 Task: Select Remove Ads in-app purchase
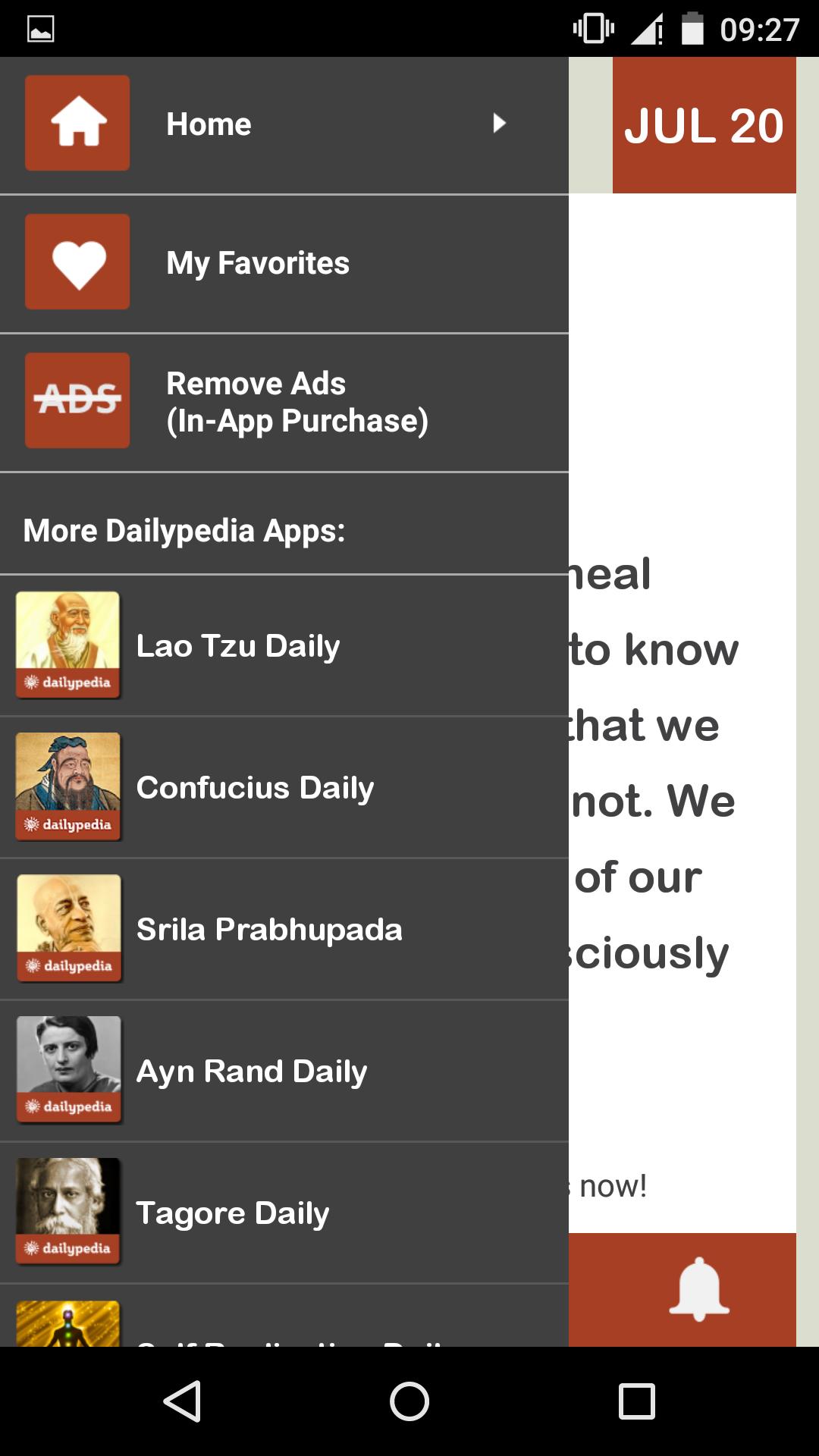[x=284, y=402]
